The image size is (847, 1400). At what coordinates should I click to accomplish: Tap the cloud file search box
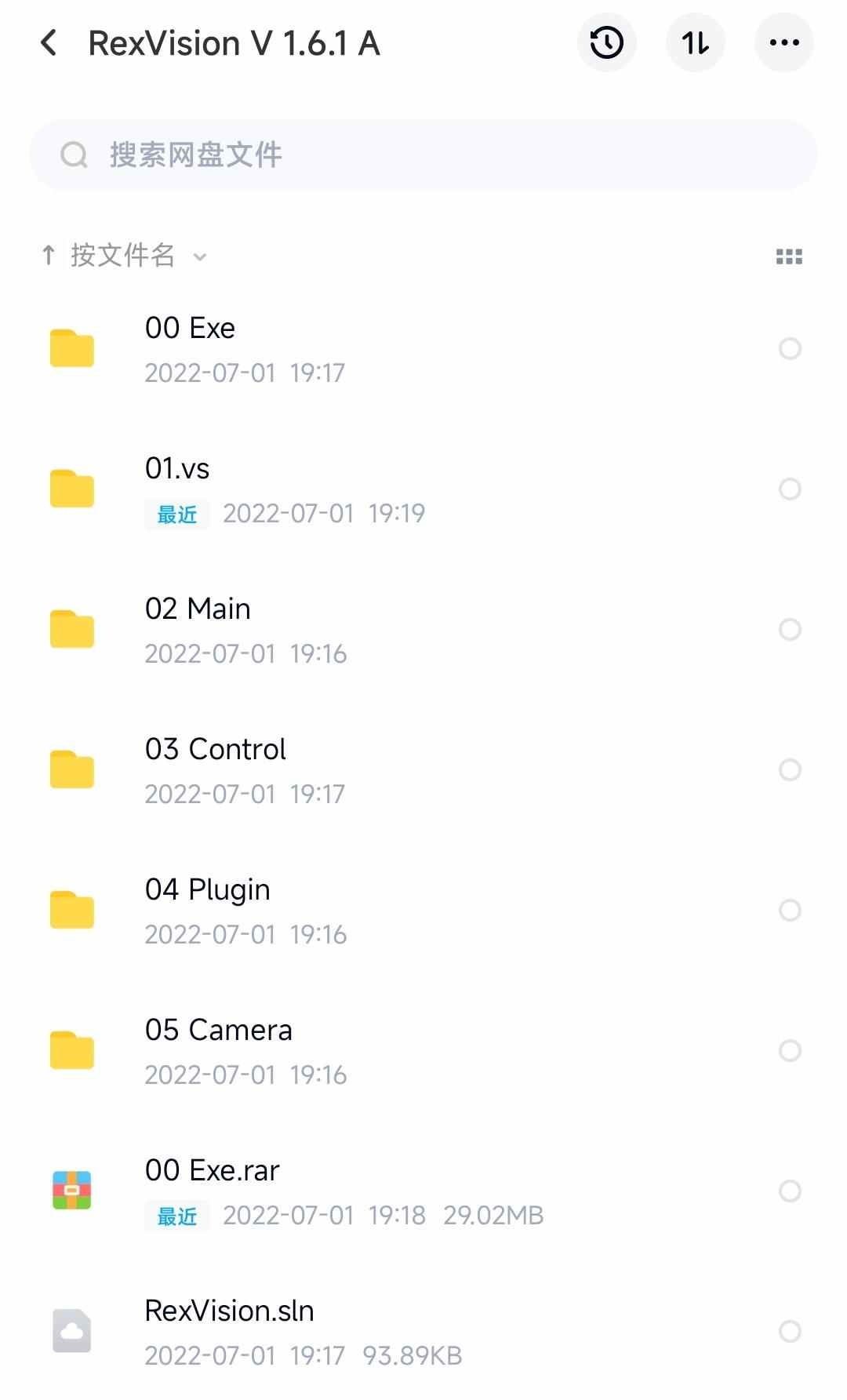click(423, 155)
